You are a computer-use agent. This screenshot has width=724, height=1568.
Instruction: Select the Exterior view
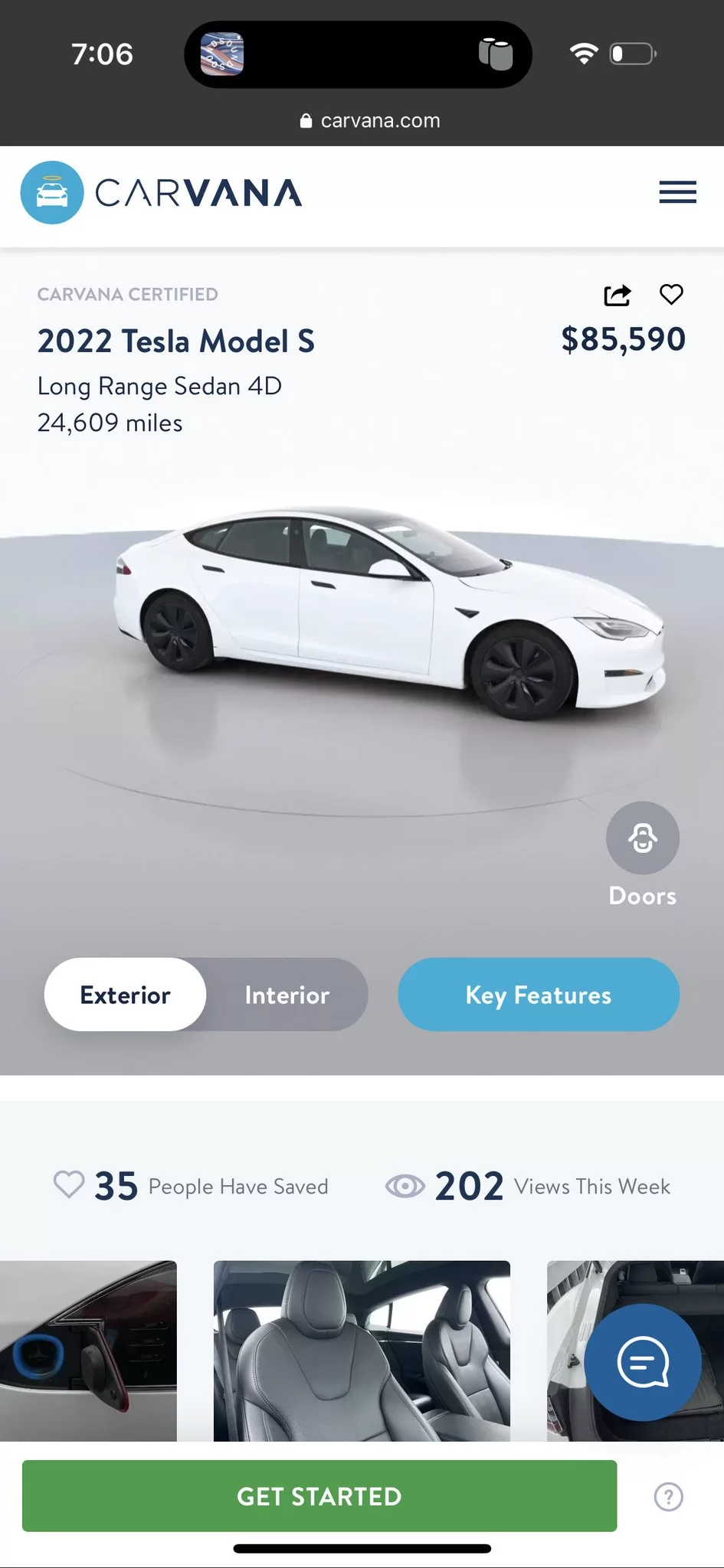[x=126, y=995]
